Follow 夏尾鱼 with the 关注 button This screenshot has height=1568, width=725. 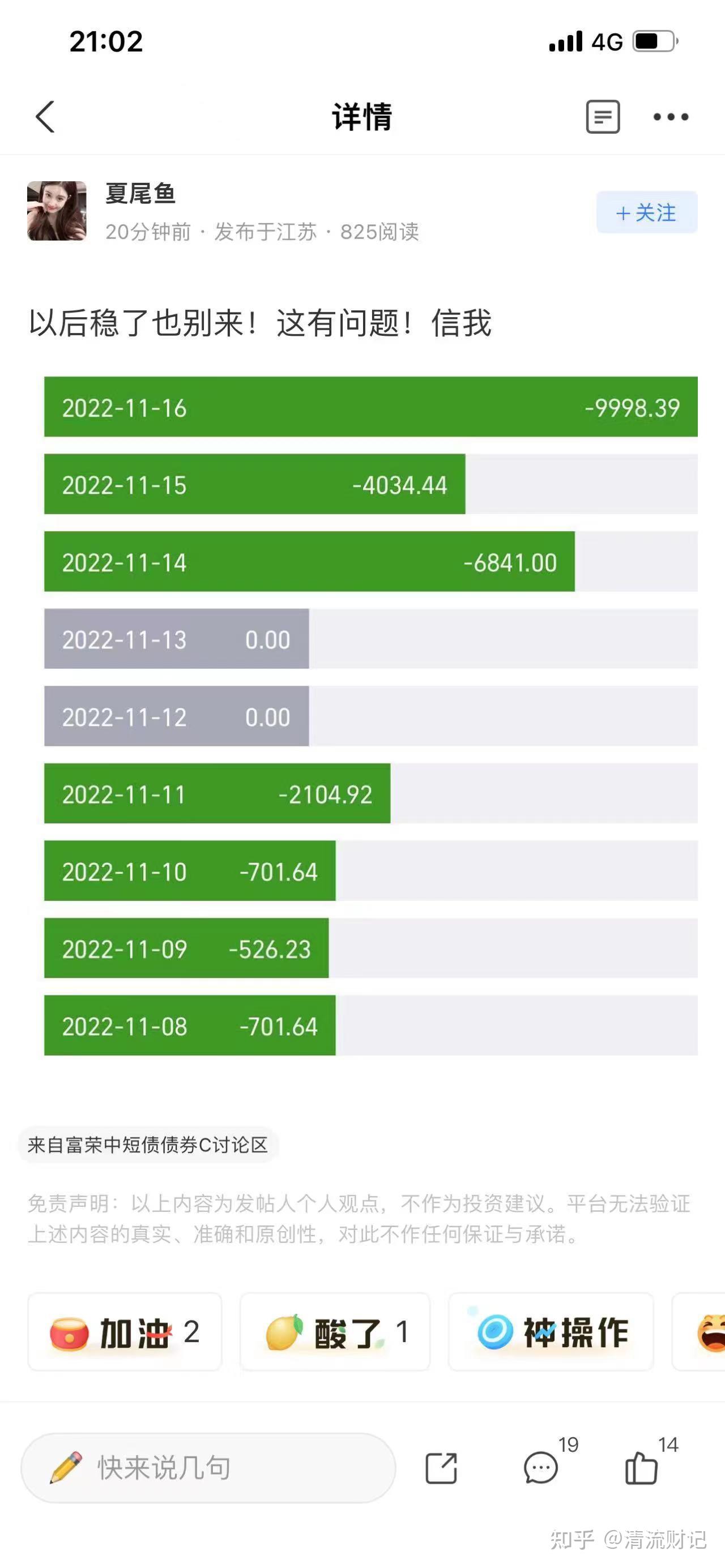coord(646,212)
